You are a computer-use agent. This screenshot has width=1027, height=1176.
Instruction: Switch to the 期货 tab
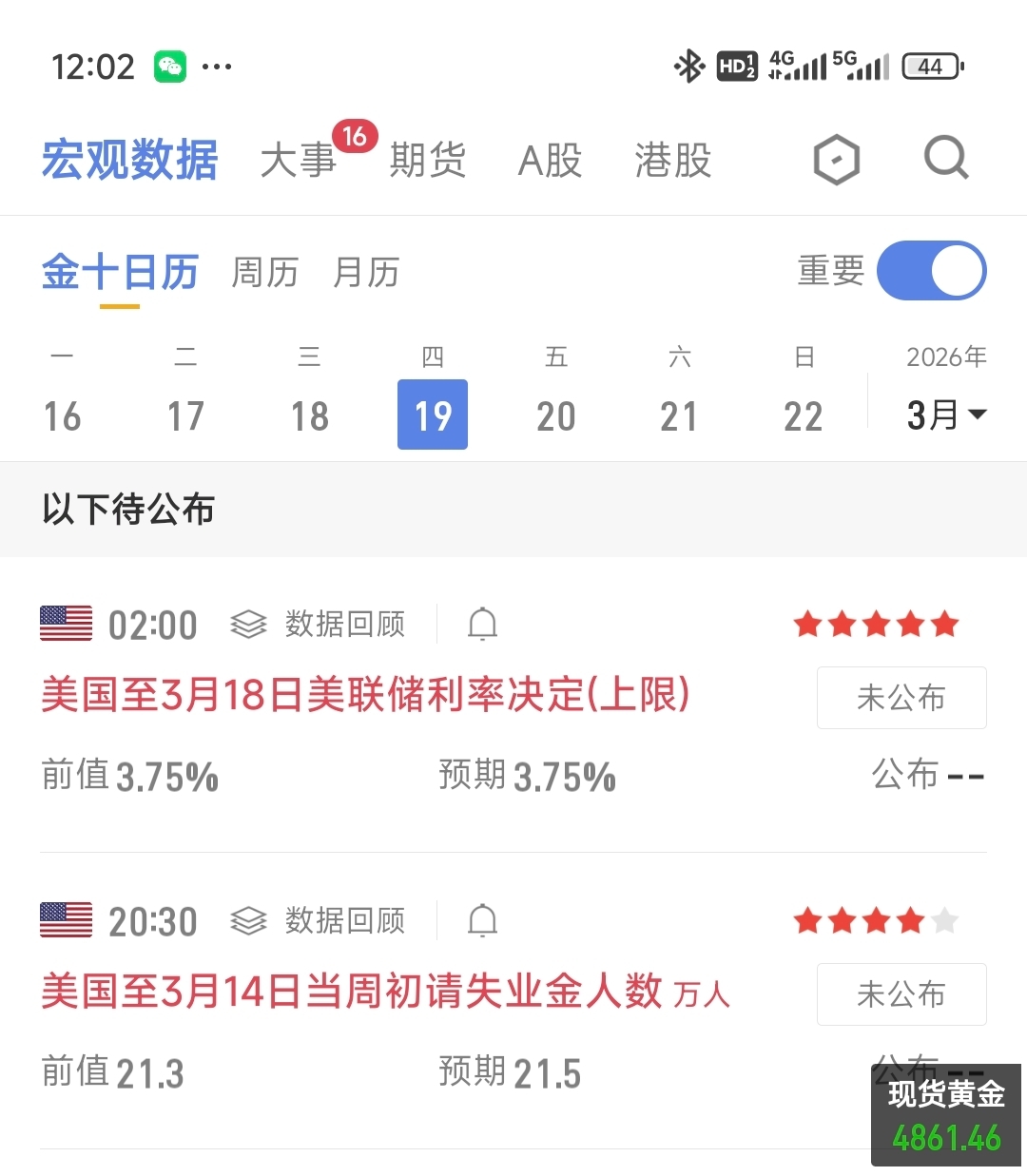428,160
